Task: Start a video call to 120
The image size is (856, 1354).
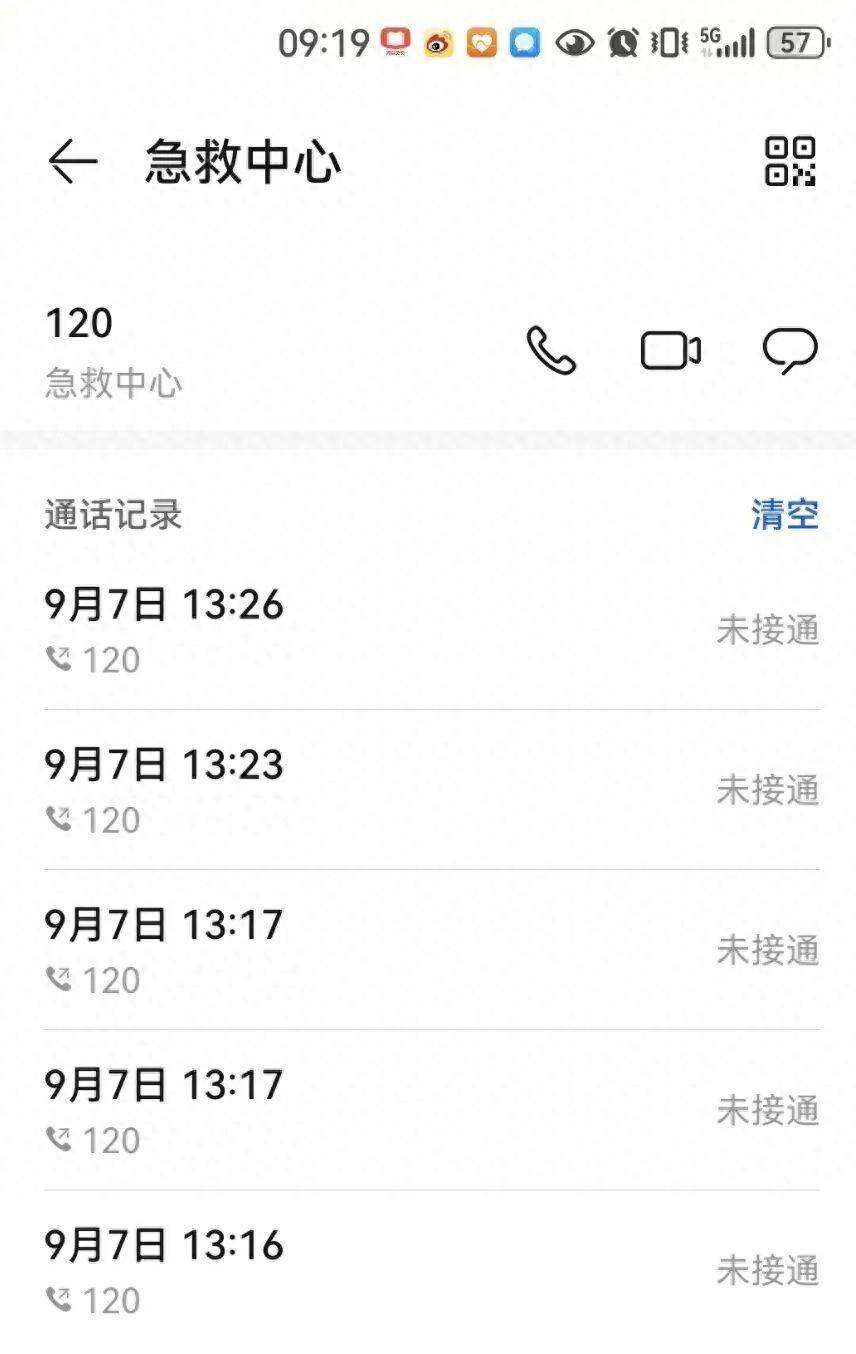Action: [670, 351]
